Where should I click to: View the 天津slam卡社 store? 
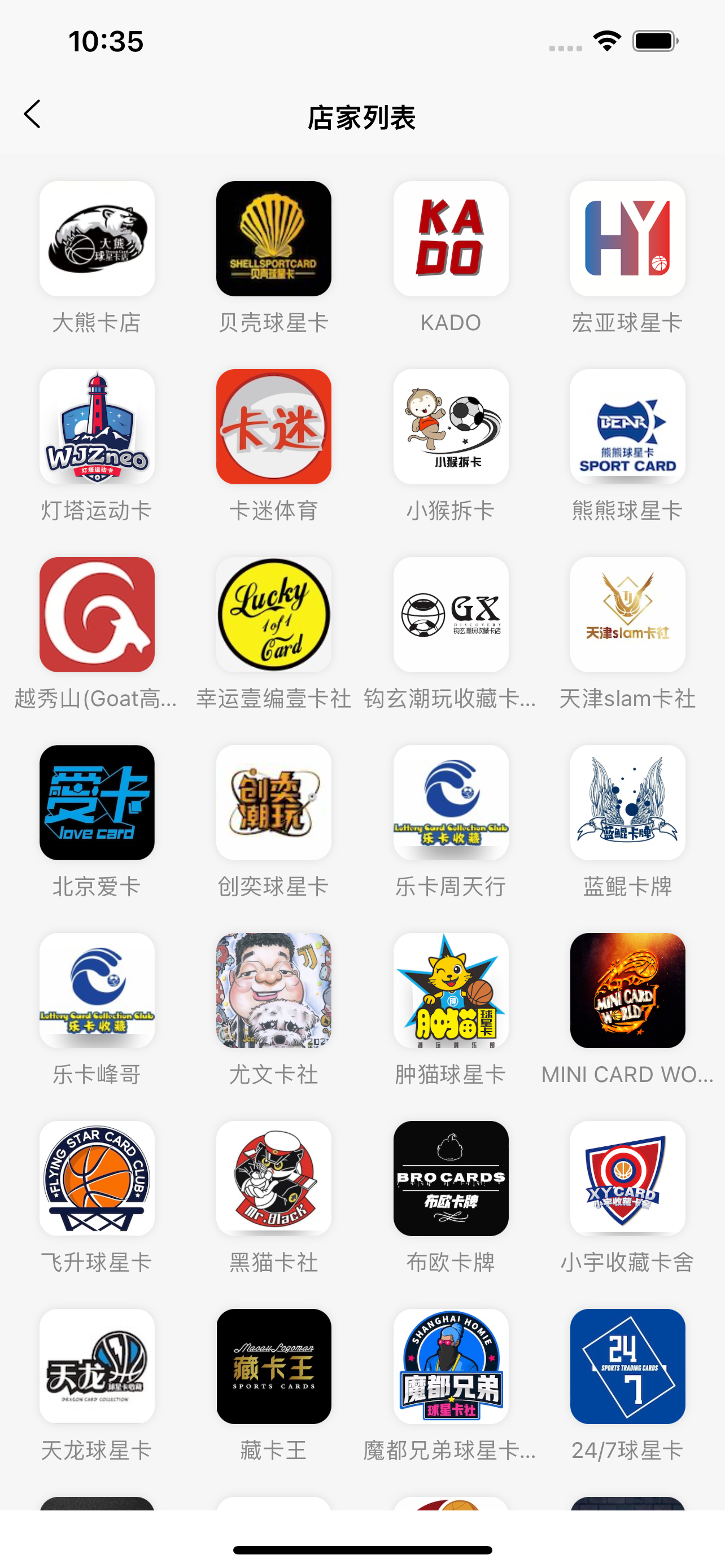pos(627,615)
